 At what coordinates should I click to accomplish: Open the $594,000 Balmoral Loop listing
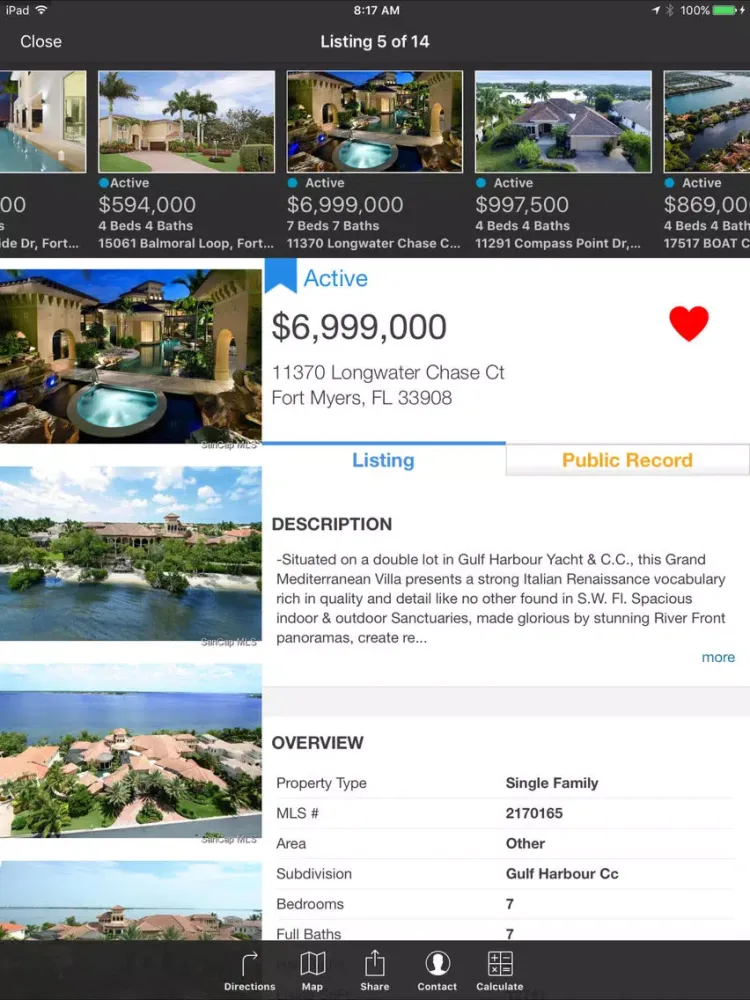pos(186,160)
